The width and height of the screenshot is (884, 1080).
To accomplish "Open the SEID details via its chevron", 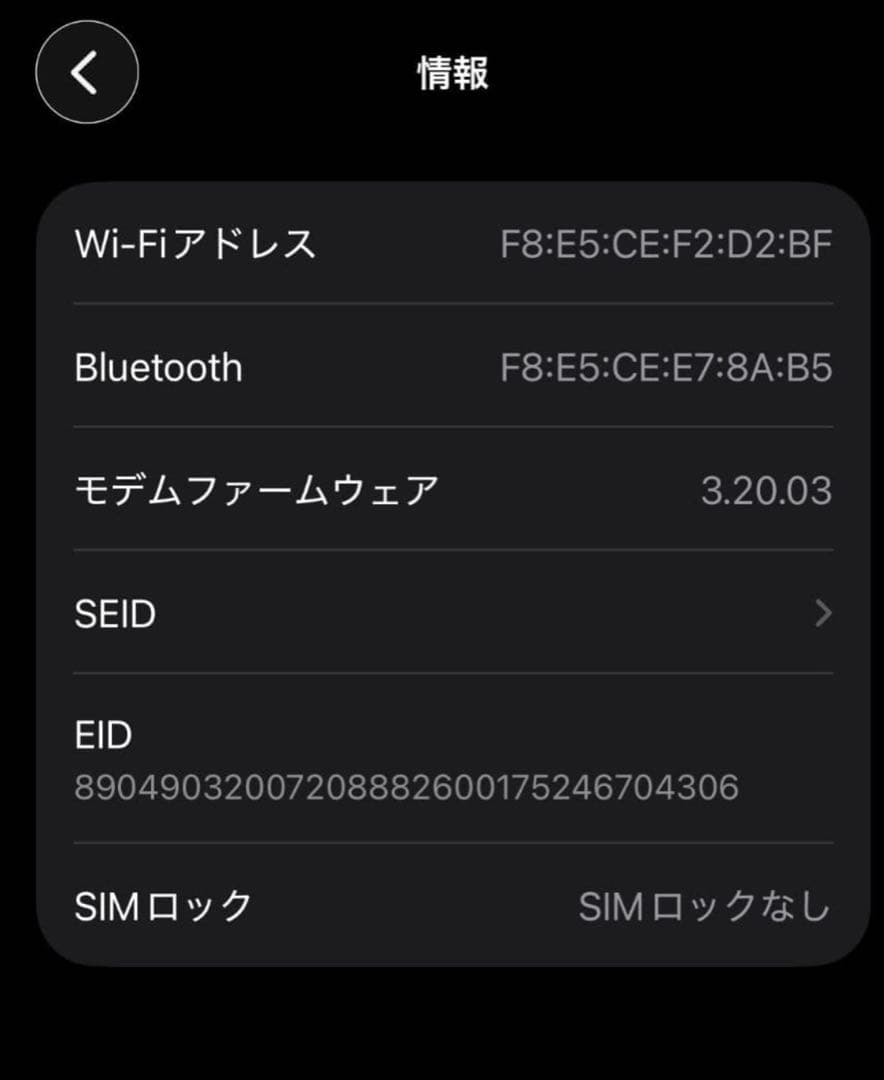I will tap(822, 612).
